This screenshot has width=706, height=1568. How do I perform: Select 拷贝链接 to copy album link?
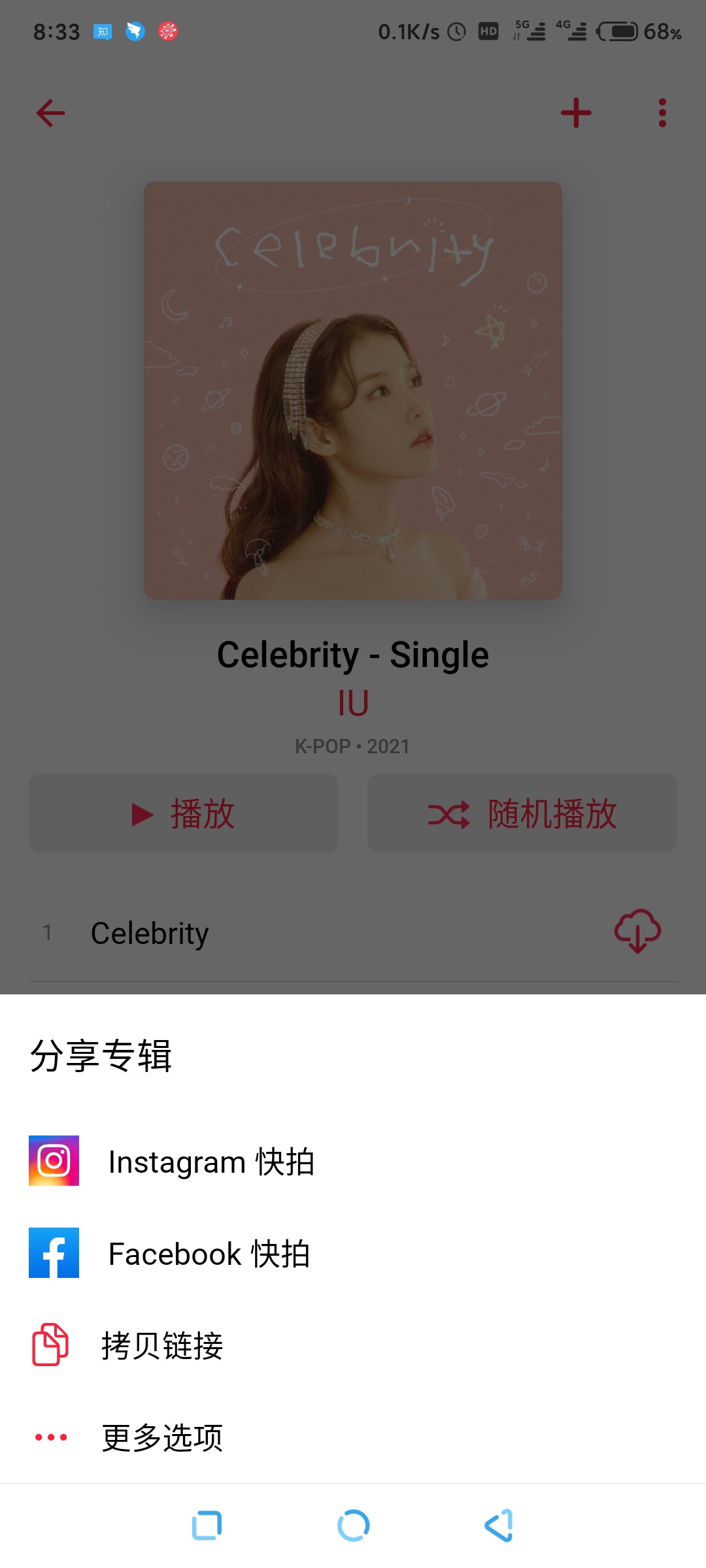(x=161, y=1345)
